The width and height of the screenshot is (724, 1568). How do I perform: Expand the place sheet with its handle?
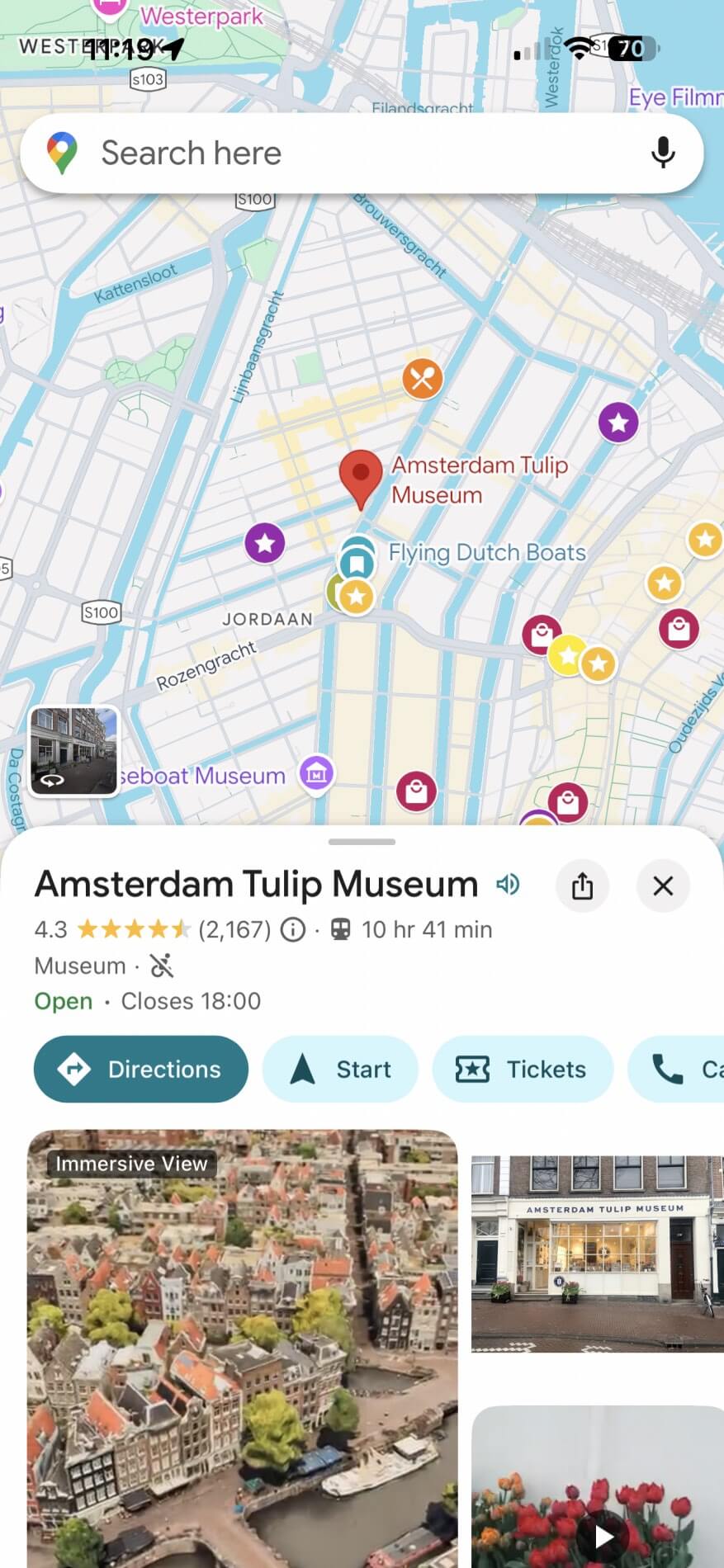coord(362,842)
